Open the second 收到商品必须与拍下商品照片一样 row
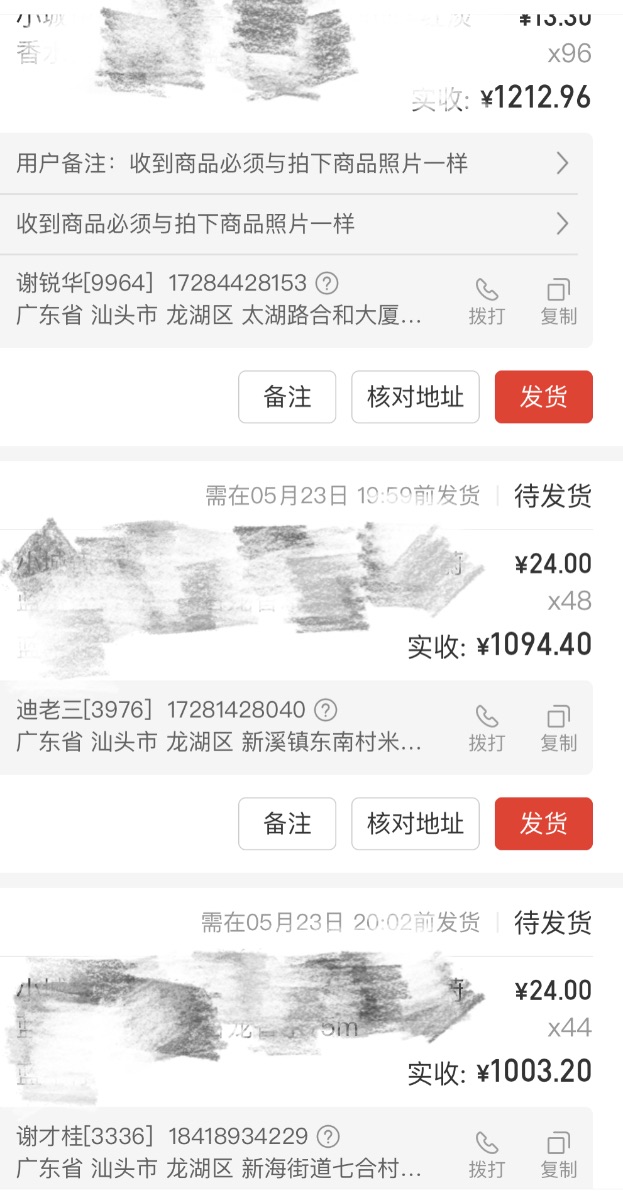 295,224
